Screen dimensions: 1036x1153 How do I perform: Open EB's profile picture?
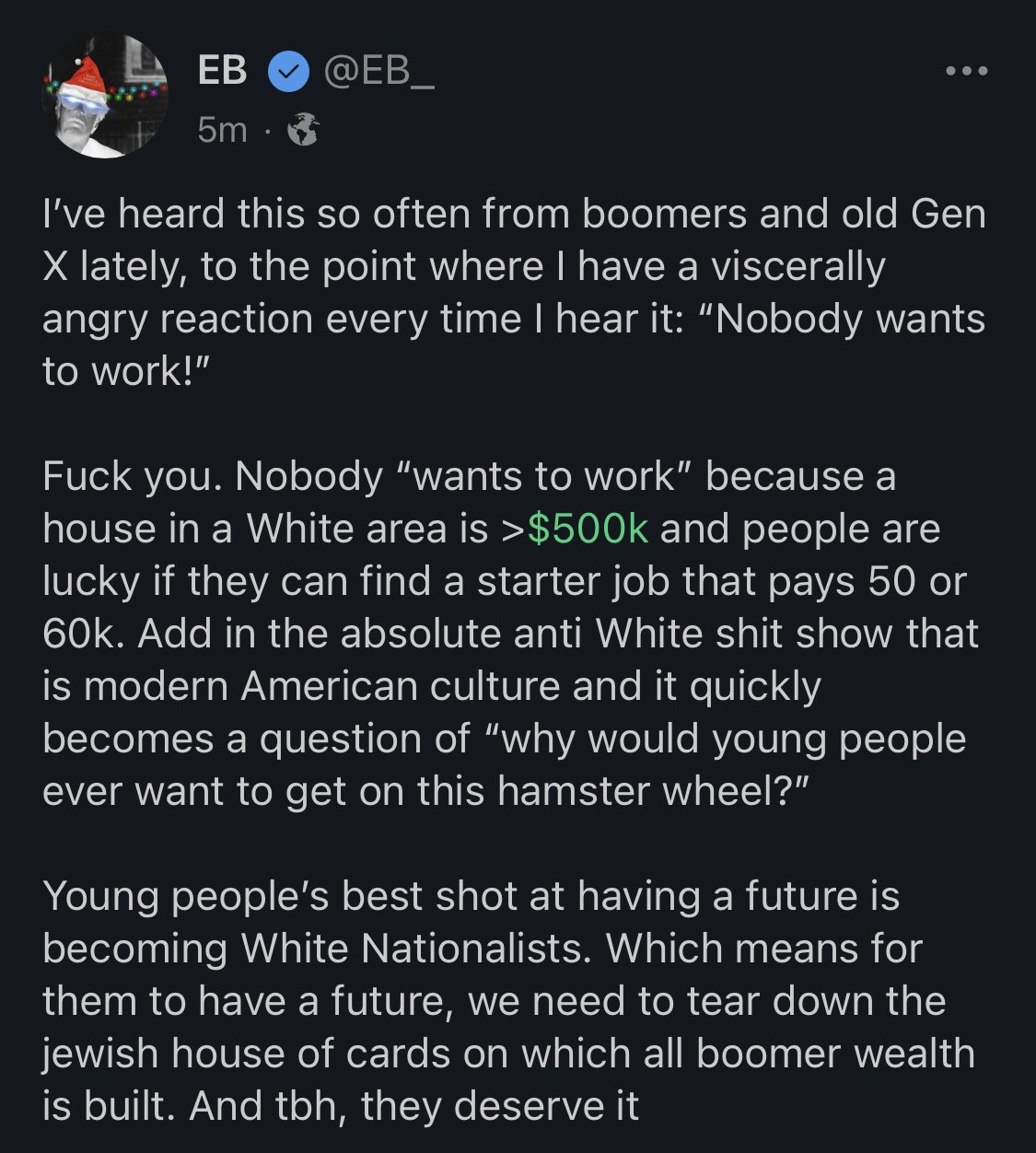click(x=104, y=97)
